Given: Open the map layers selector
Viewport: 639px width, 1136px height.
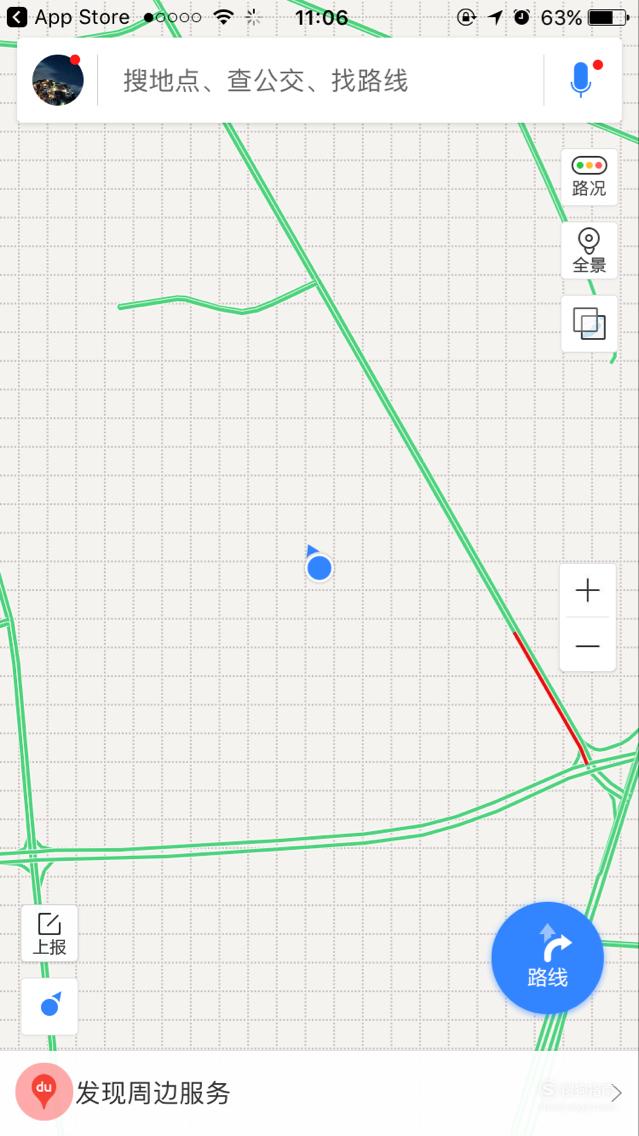Looking at the screenshot, I should pyautogui.click(x=589, y=324).
